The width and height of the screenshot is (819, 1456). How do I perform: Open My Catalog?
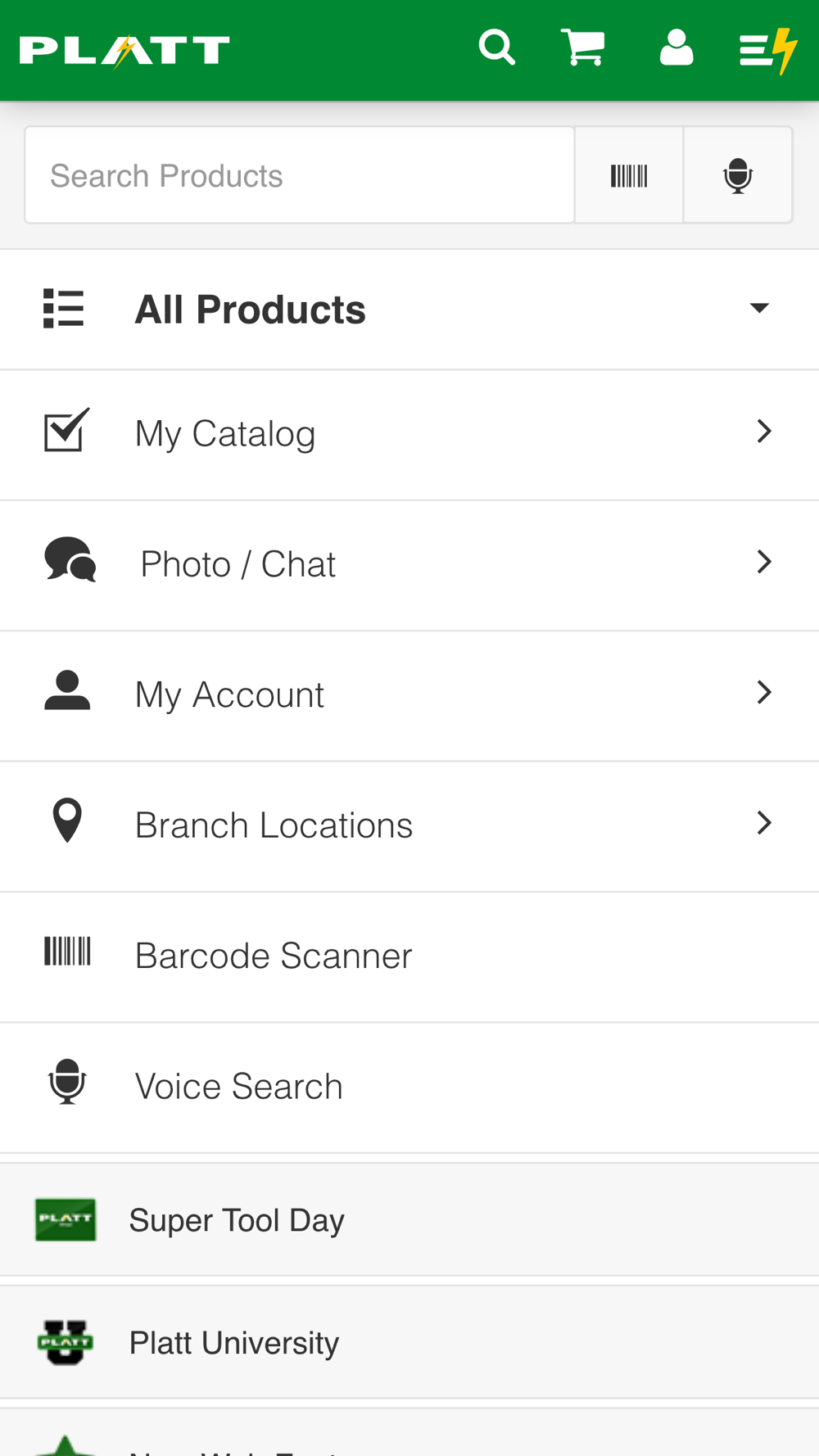[x=409, y=434]
